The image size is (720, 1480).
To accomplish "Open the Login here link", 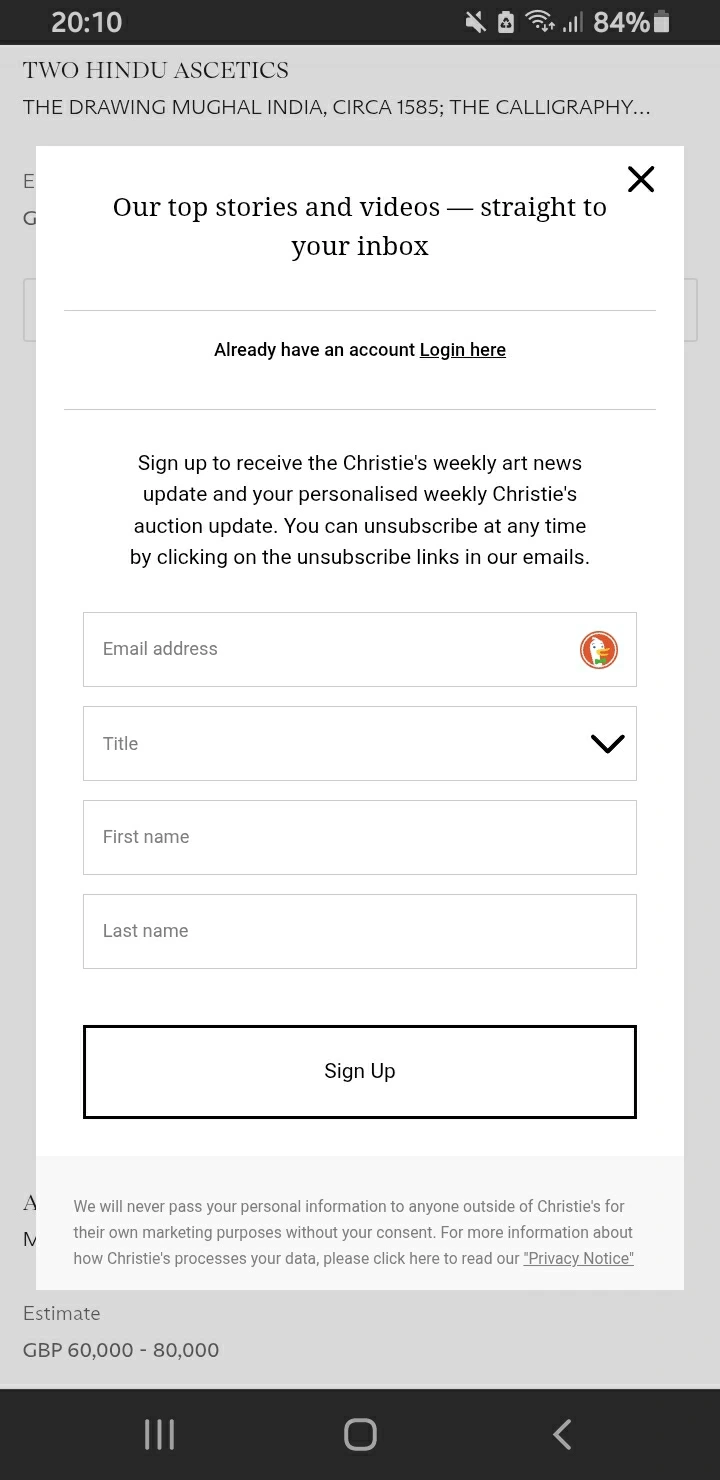I will pos(462,350).
